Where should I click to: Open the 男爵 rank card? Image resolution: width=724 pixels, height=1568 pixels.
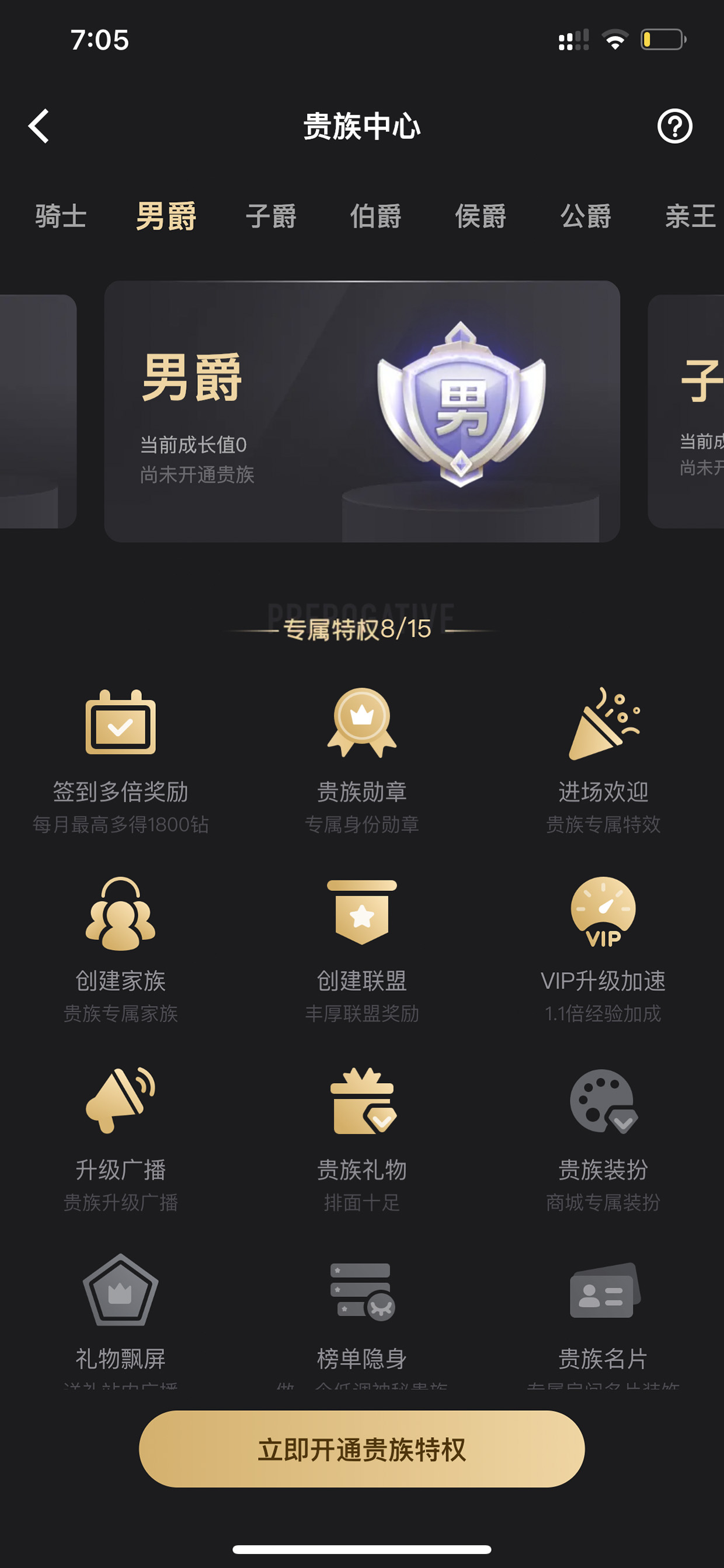click(x=362, y=411)
